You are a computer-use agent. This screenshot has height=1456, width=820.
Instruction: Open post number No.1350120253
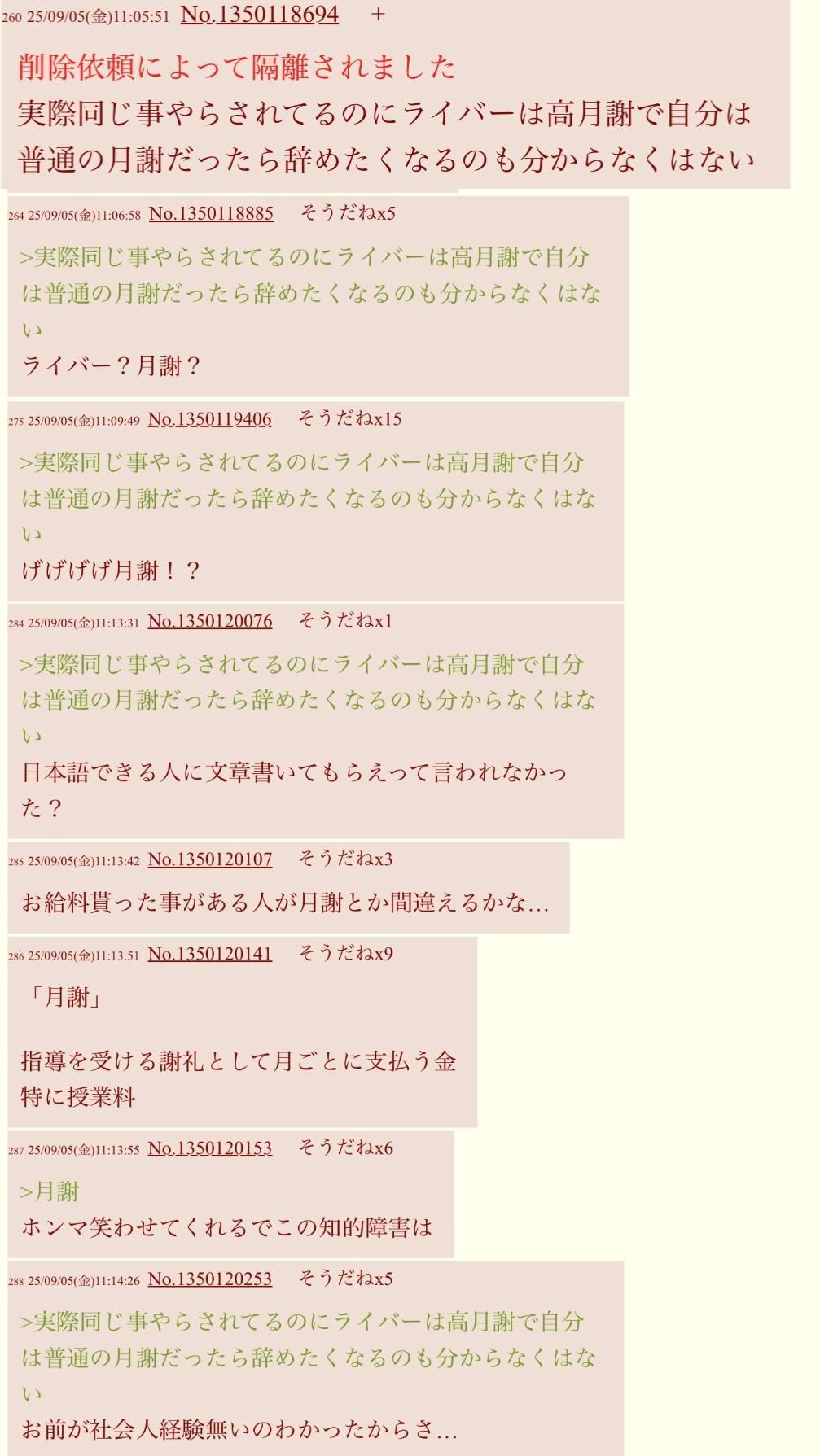(x=209, y=1279)
